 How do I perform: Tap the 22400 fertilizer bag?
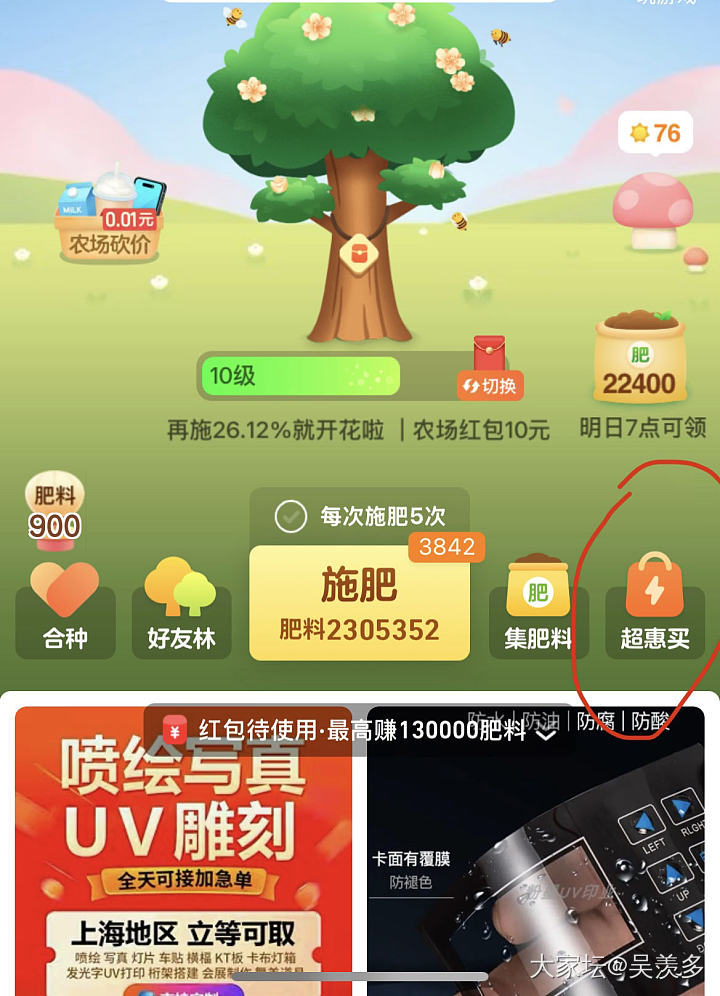(x=638, y=360)
